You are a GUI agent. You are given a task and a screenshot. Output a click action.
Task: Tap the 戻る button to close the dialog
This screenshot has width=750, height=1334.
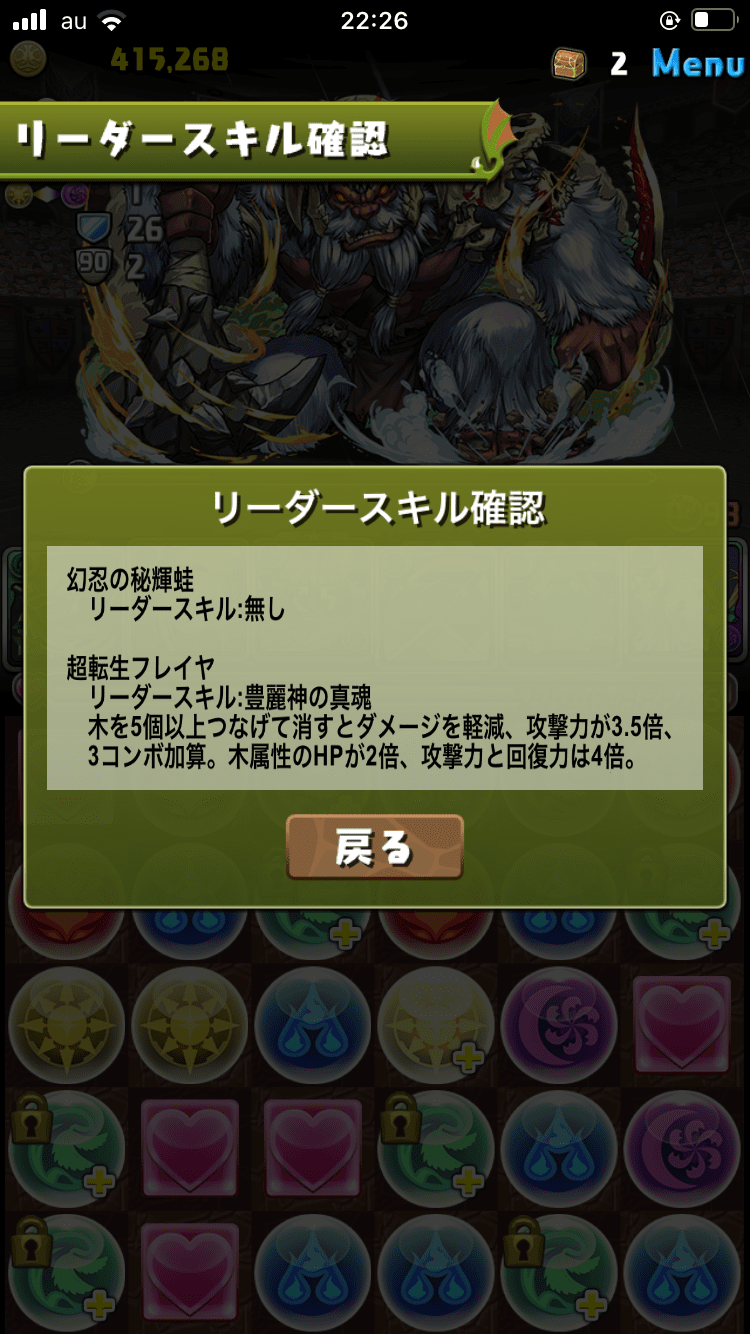(375, 847)
